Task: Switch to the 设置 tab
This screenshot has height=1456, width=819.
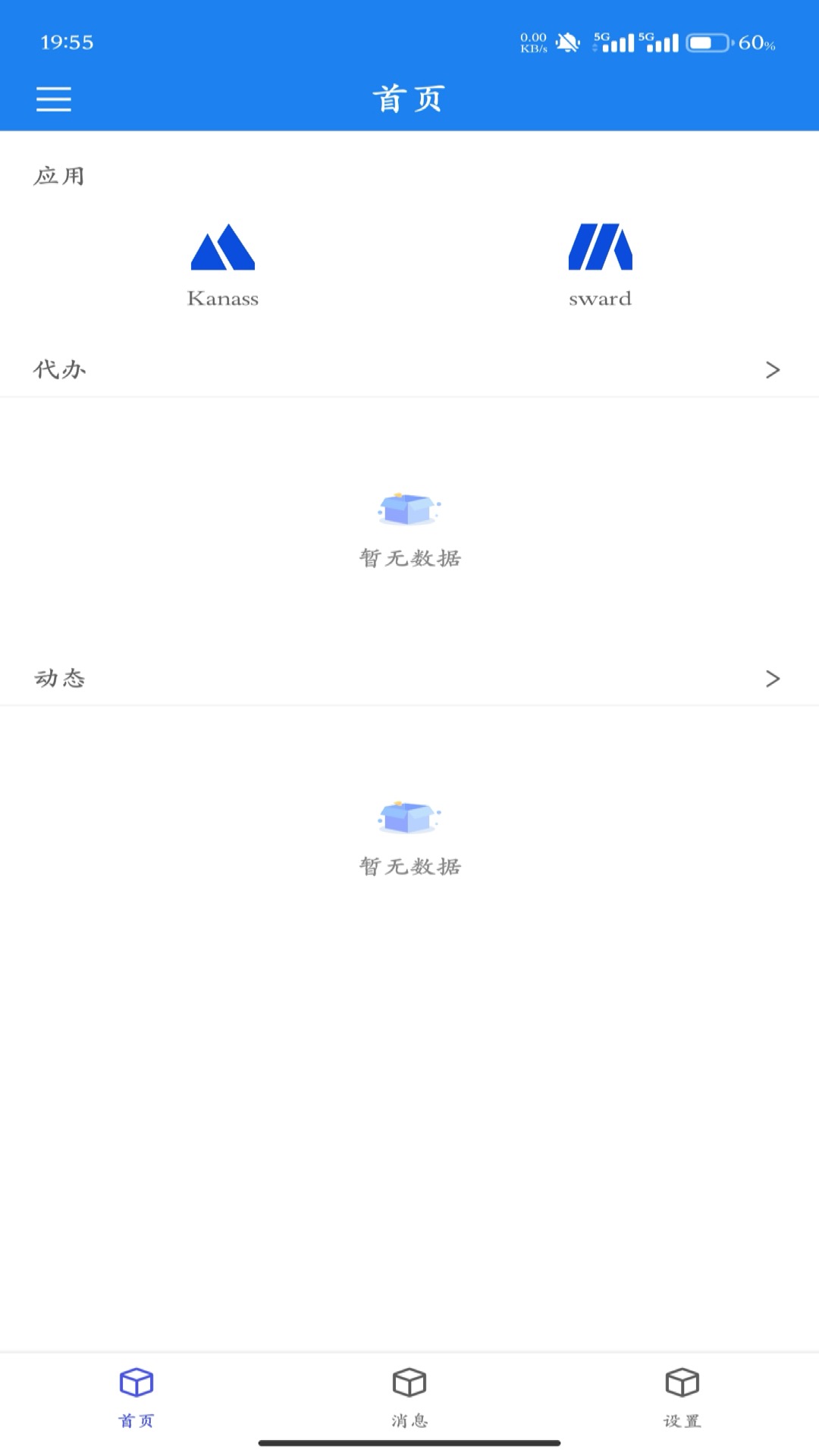Action: point(682,1398)
